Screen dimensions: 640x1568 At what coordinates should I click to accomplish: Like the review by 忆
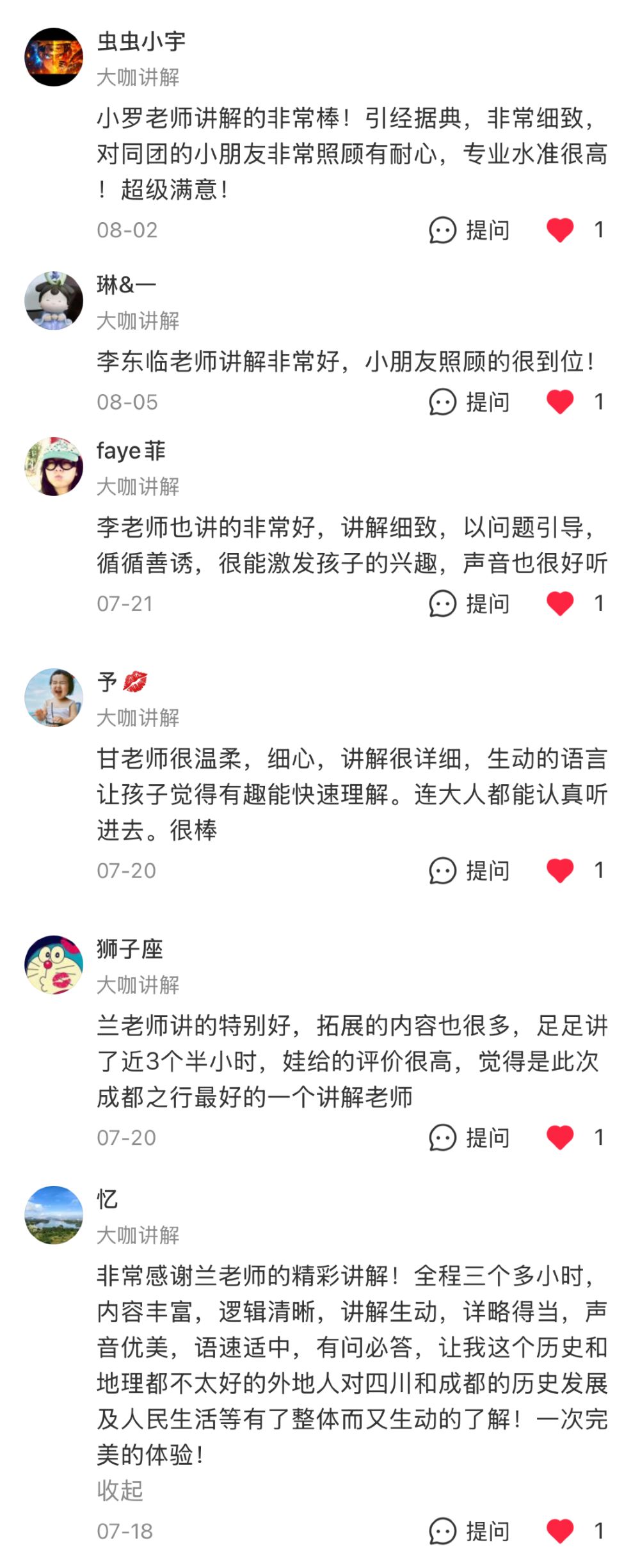[560, 1532]
